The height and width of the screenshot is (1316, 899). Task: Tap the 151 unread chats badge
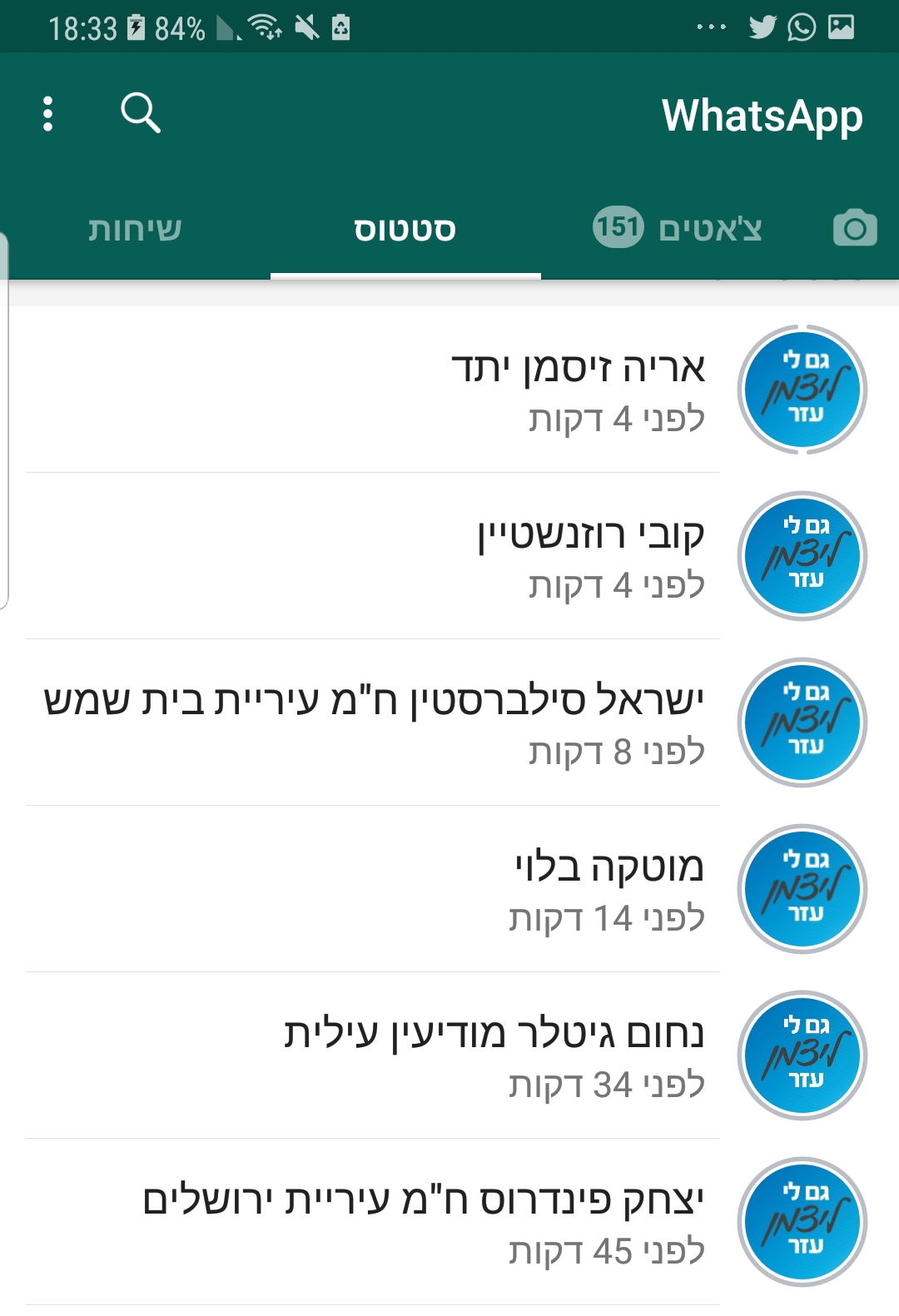tap(616, 226)
